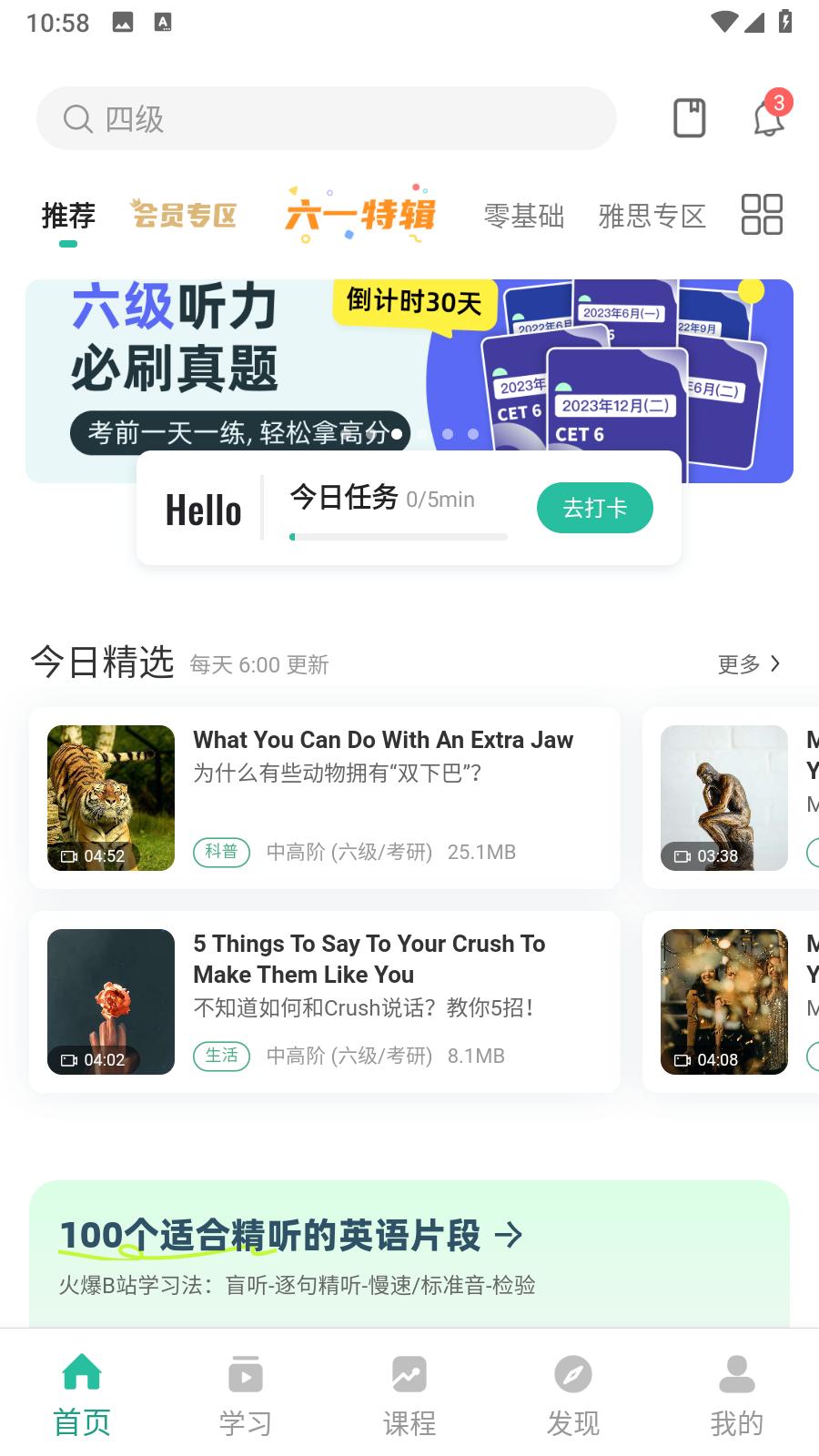Open the word book icon beside notifications
The height and width of the screenshot is (1456, 819).
click(x=689, y=117)
